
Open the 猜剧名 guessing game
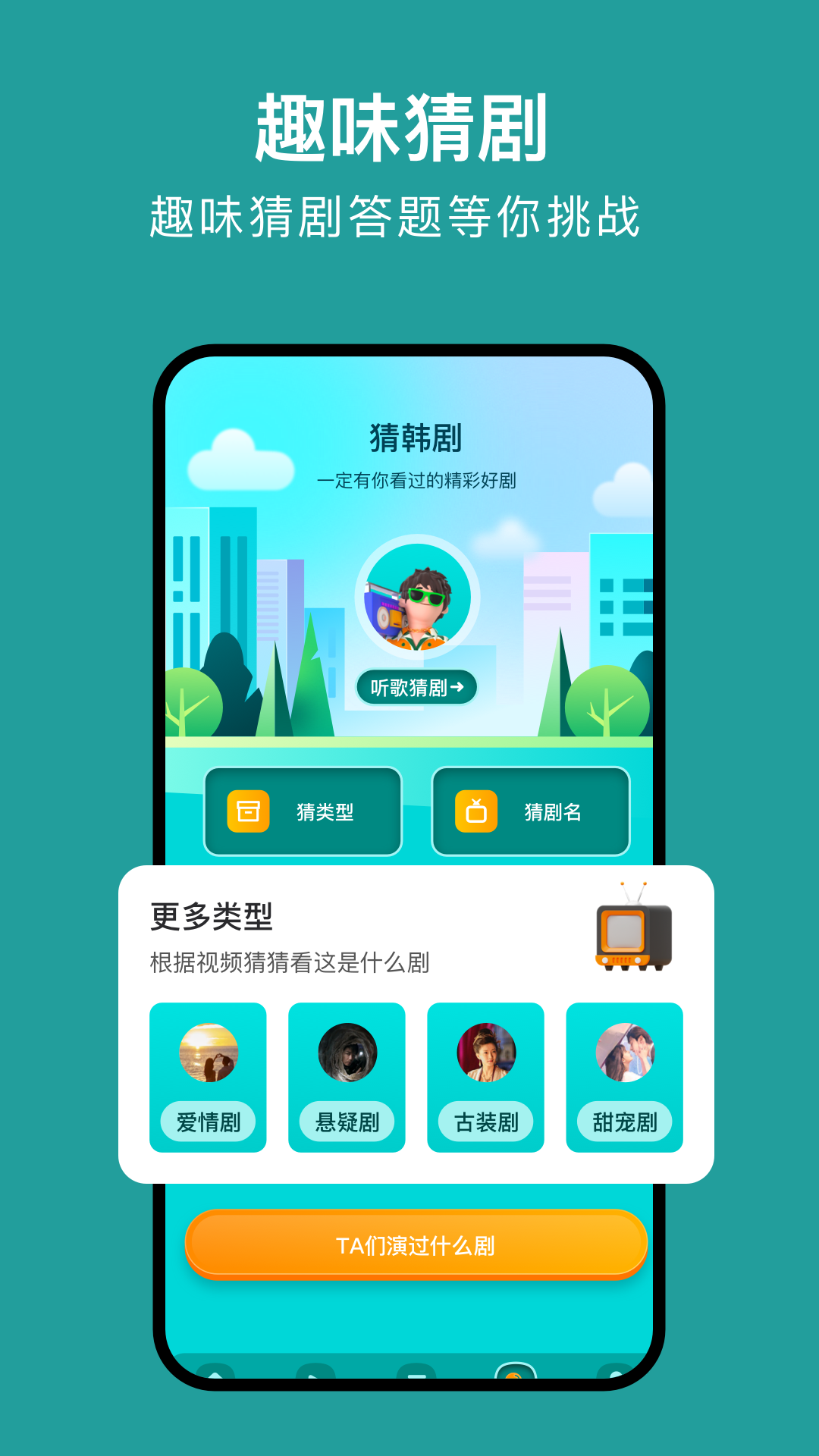[x=532, y=811]
